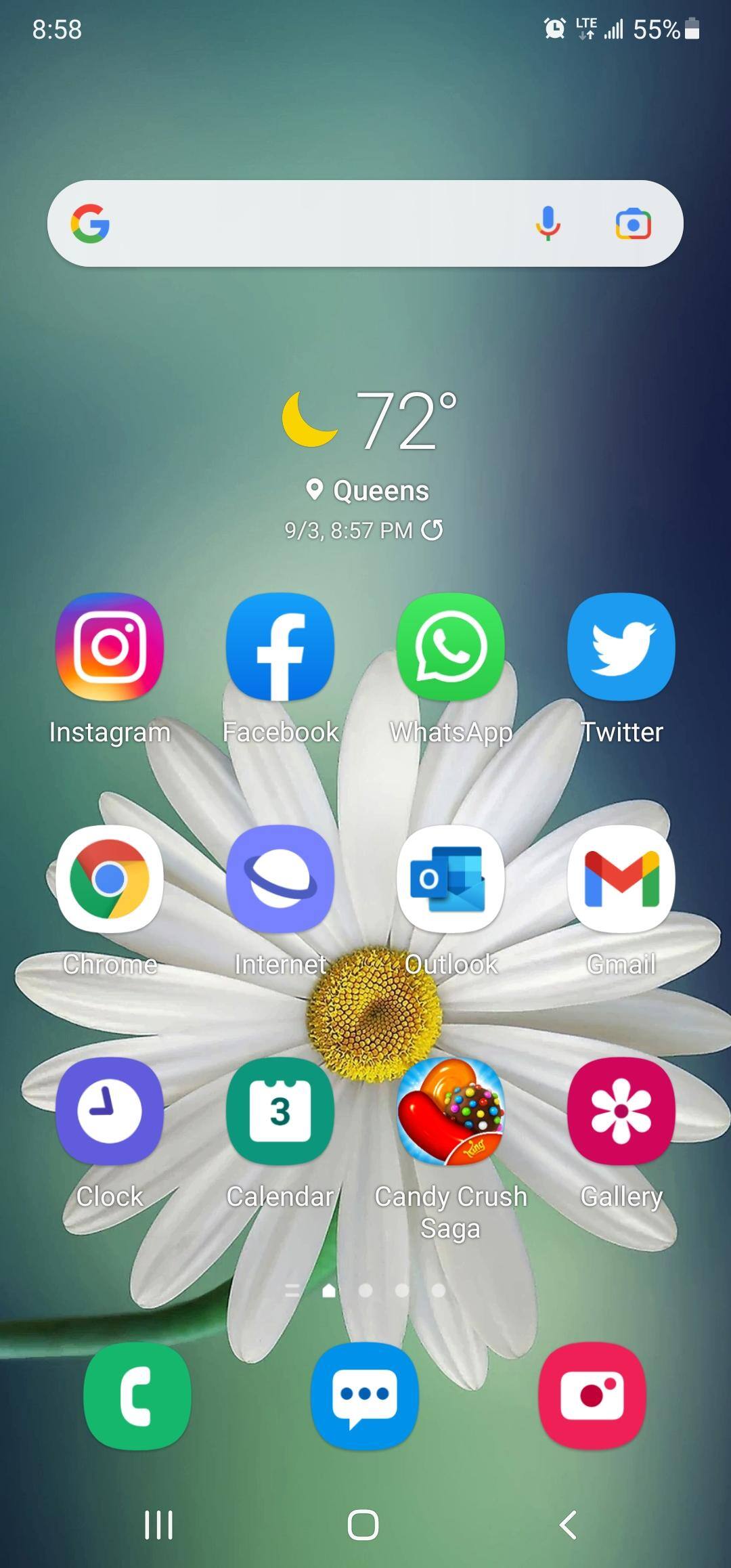731x1568 pixels.
Task: Open Samsung Internet browser
Action: 280,879
